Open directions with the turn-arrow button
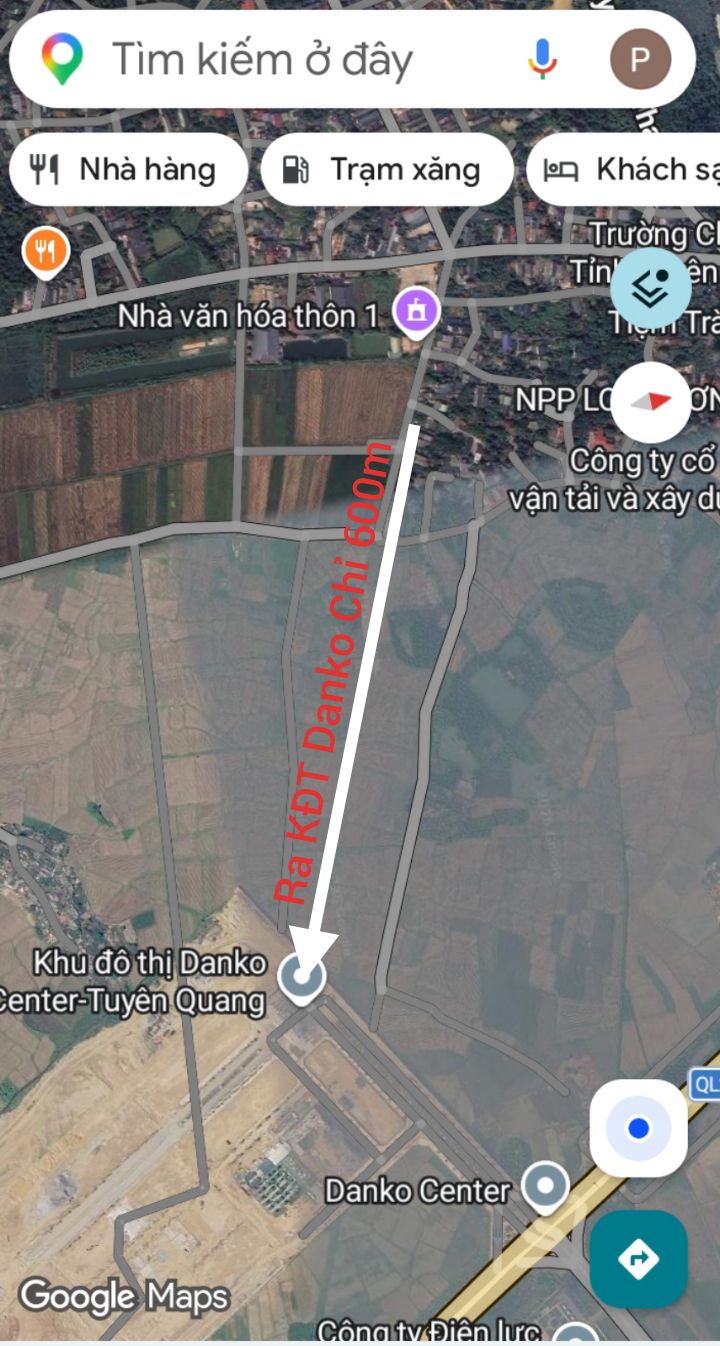Image resolution: width=720 pixels, height=1346 pixels. click(638, 1258)
